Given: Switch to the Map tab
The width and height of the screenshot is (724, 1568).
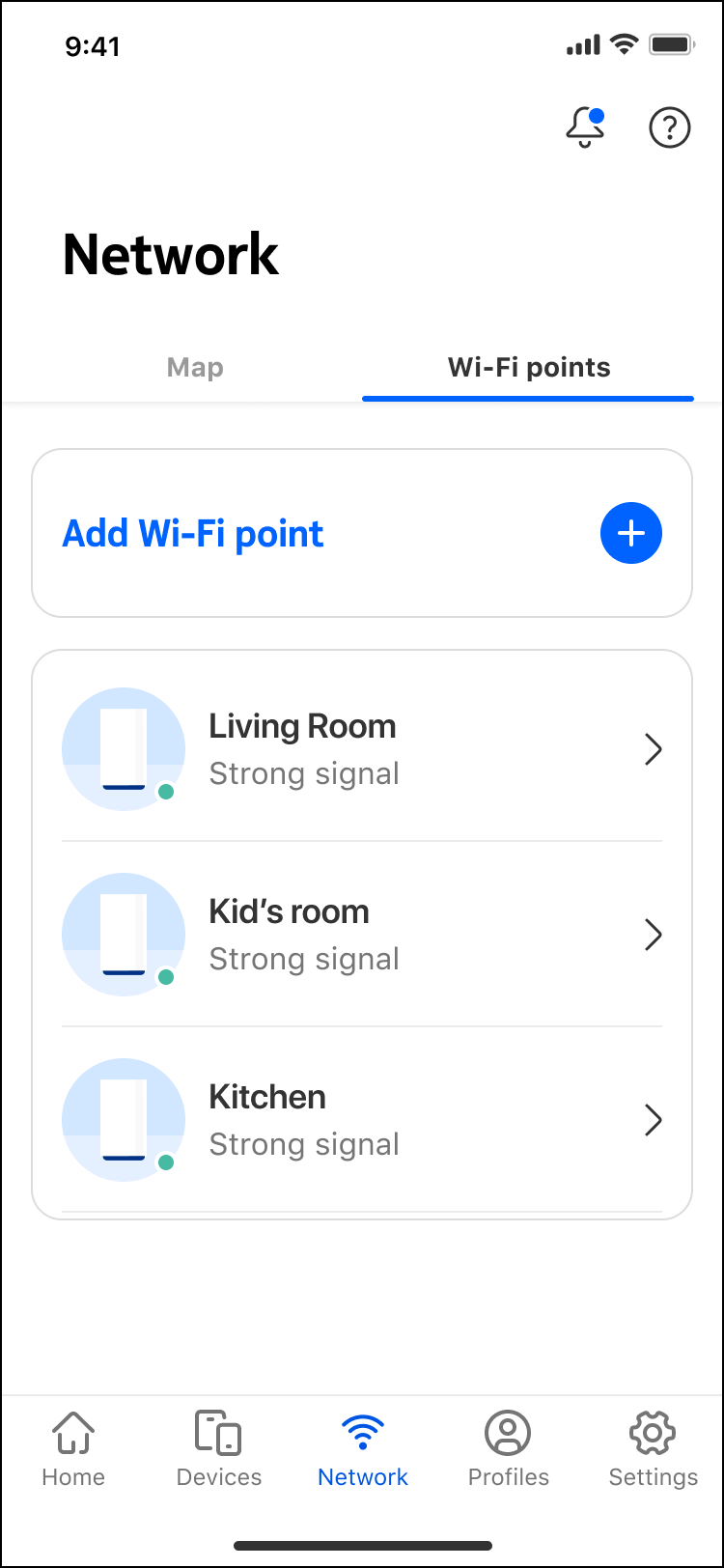Looking at the screenshot, I should 195,367.
